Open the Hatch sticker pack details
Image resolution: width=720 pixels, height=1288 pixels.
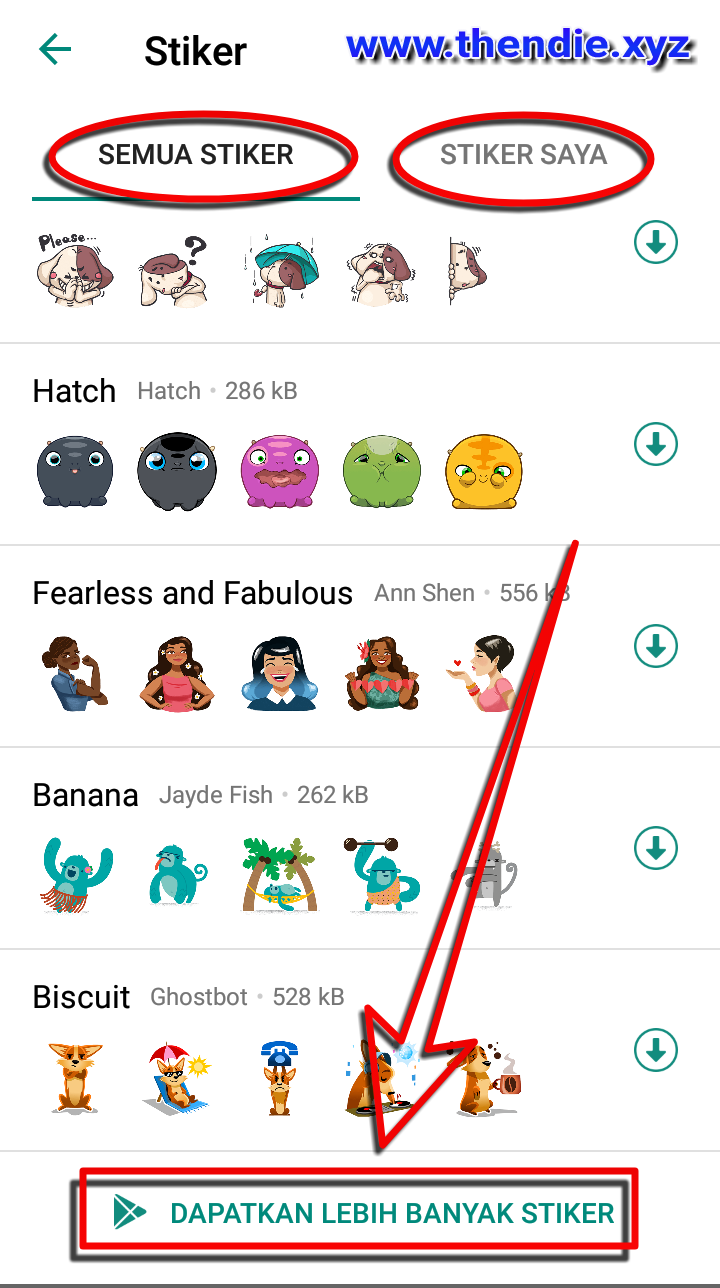(74, 391)
